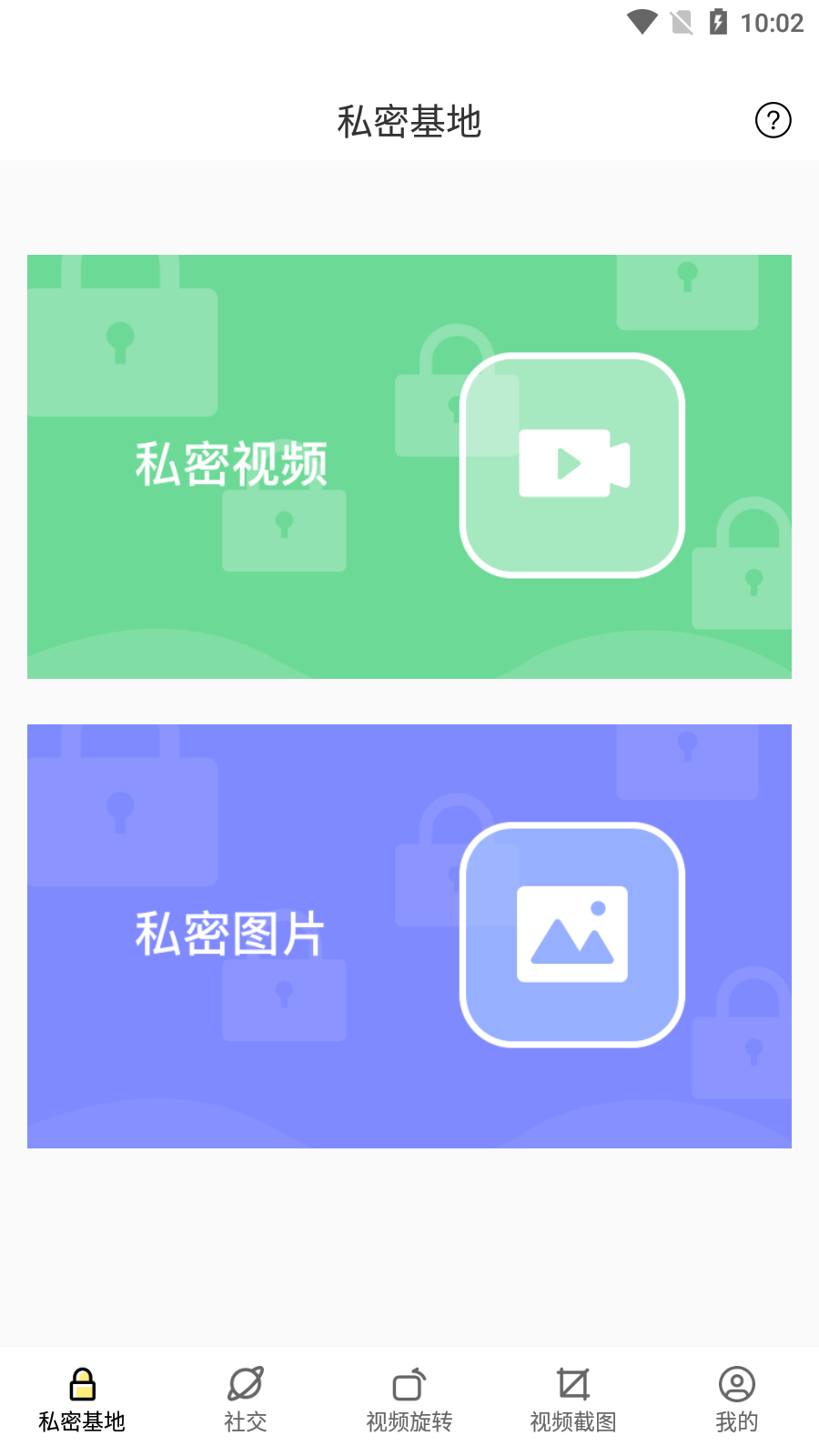Open the 私密视频 card
The image size is (819, 1456).
409,467
